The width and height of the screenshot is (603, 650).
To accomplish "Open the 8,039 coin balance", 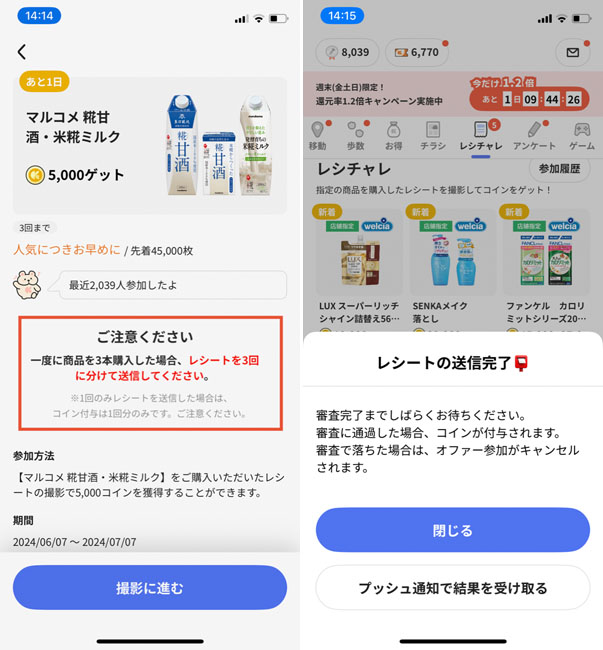I will [x=348, y=52].
